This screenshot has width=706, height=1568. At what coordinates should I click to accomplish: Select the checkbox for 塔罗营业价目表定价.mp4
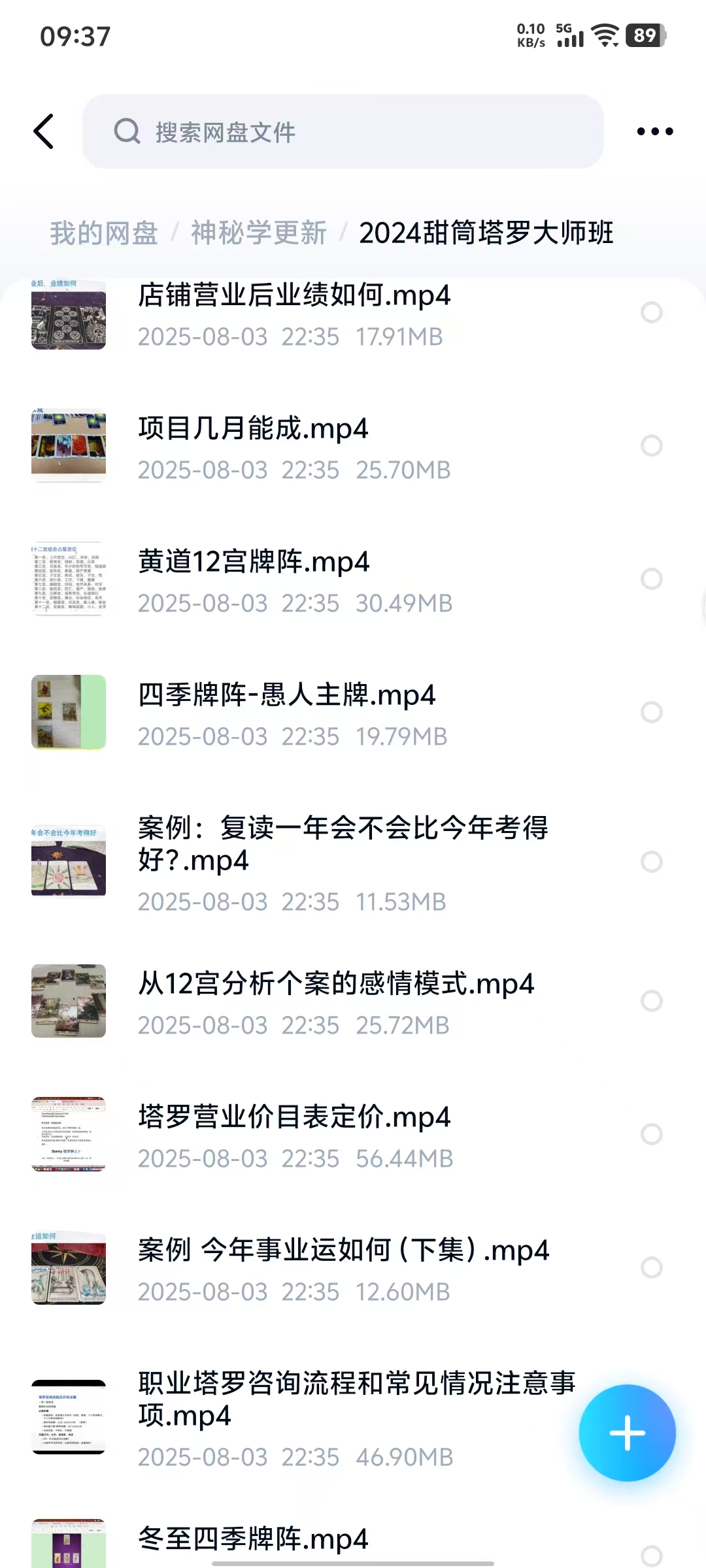(x=651, y=1134)
